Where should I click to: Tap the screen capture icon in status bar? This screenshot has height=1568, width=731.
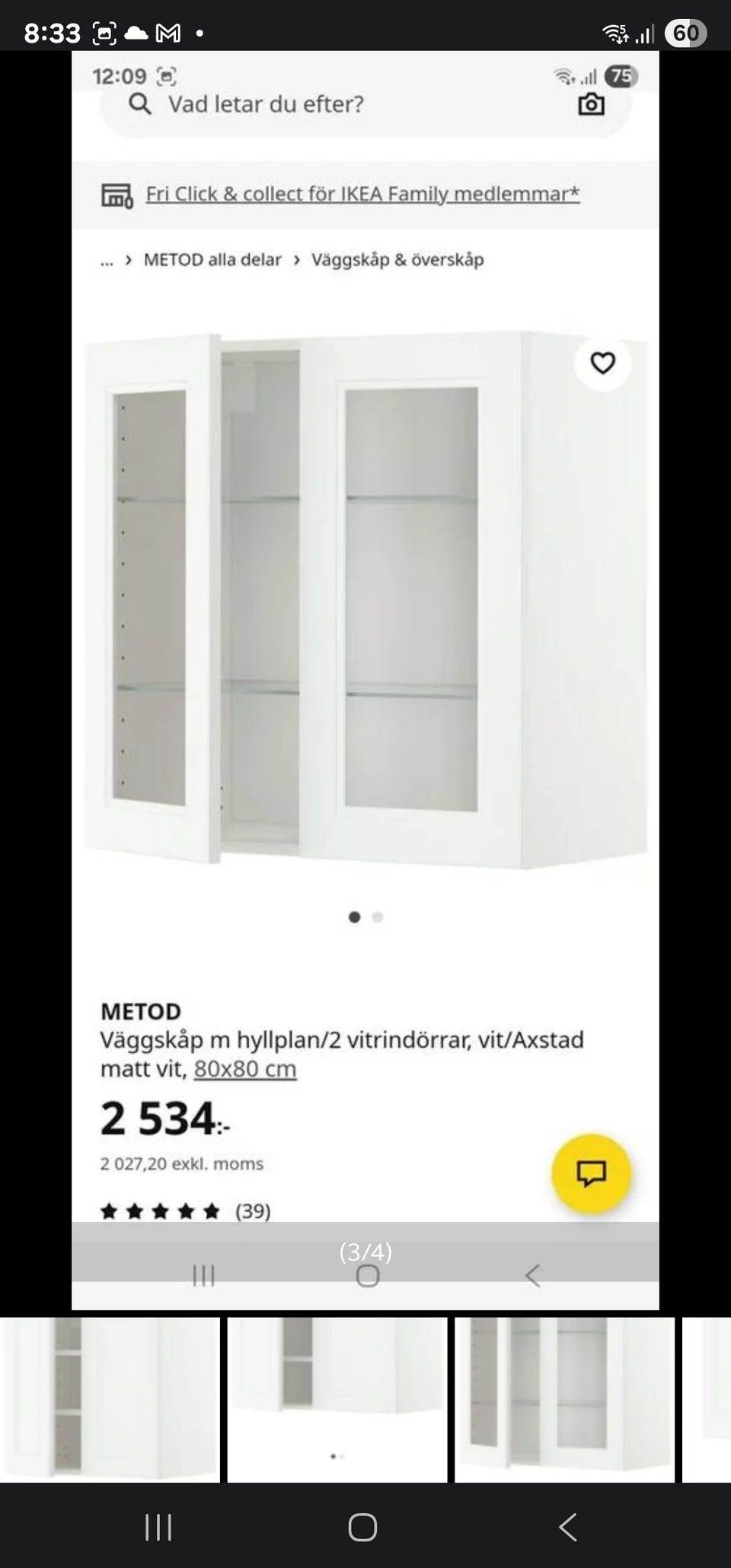tap(104, 33)
